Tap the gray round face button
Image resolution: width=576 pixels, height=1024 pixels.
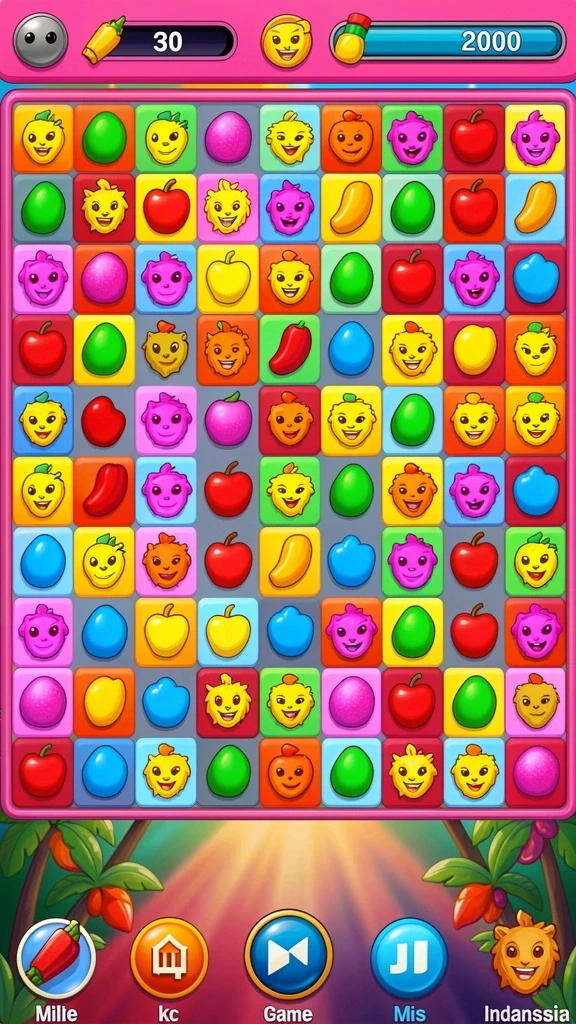point(40,40)
